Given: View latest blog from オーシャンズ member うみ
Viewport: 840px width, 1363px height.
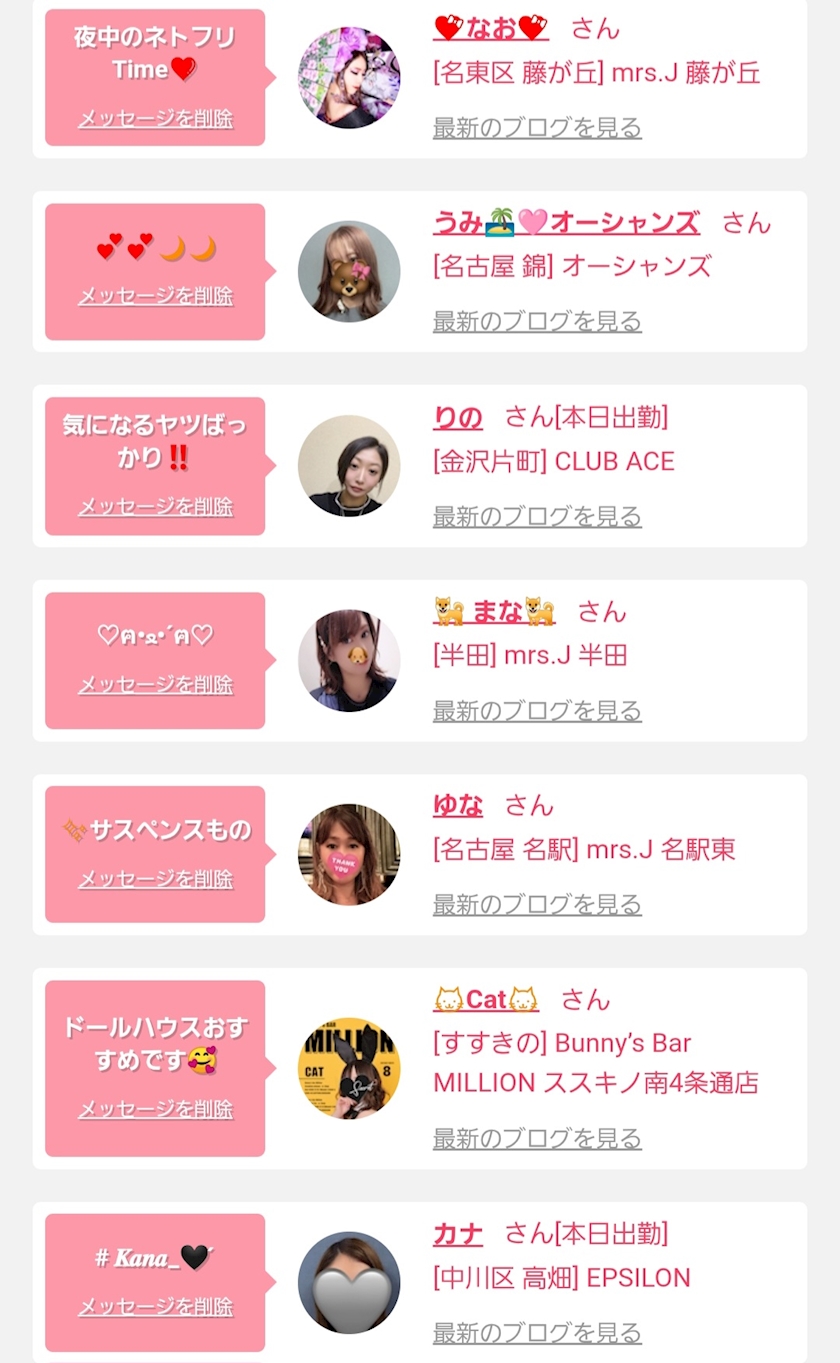Looking at the screenshot, I should [537, 322].
